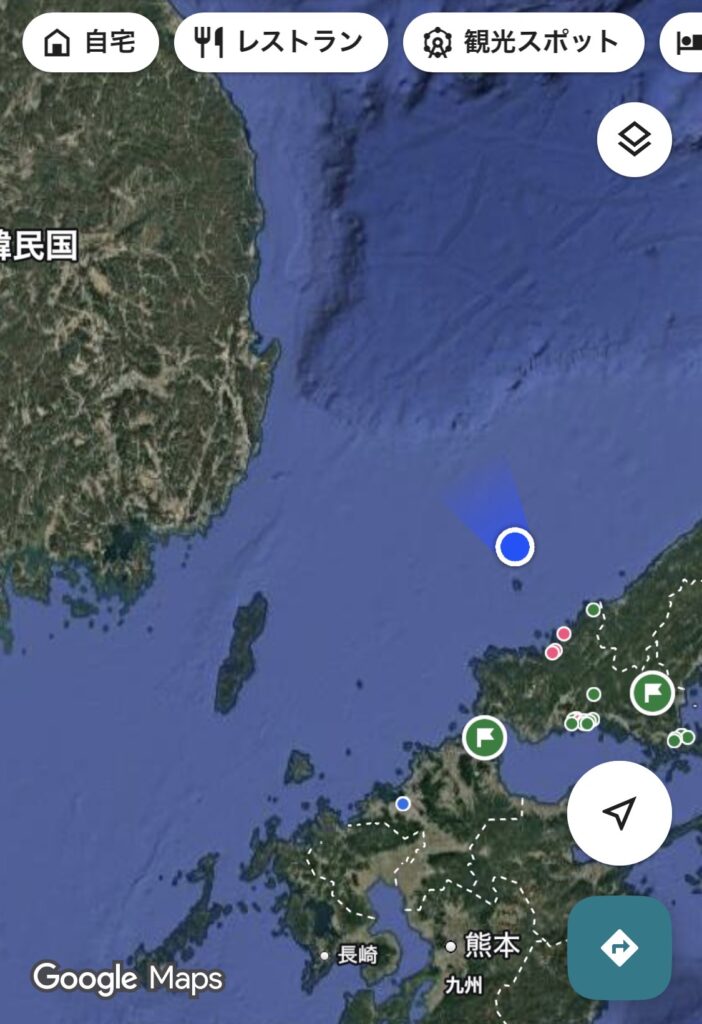Select the hotel chip with the bed icon
The height and width of the screenshot is (1024, 702).
pyautogui.click(x=686, y=43)
